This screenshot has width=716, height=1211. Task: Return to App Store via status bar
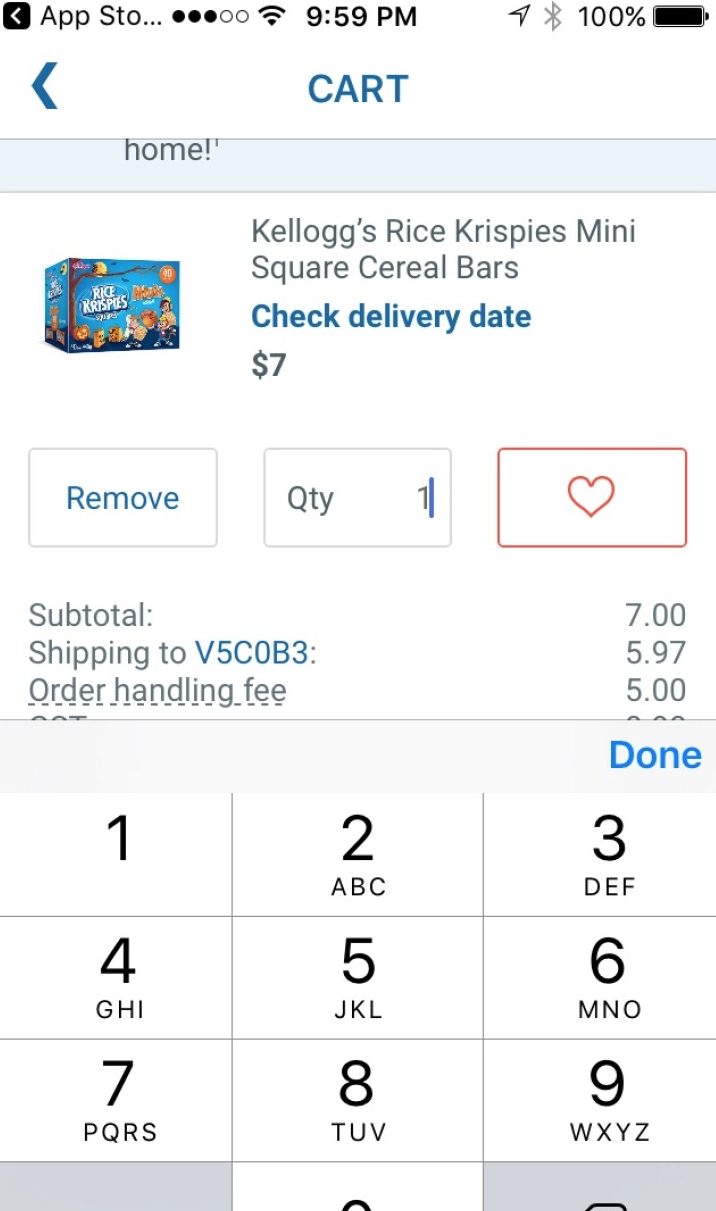tap(80, 17)
